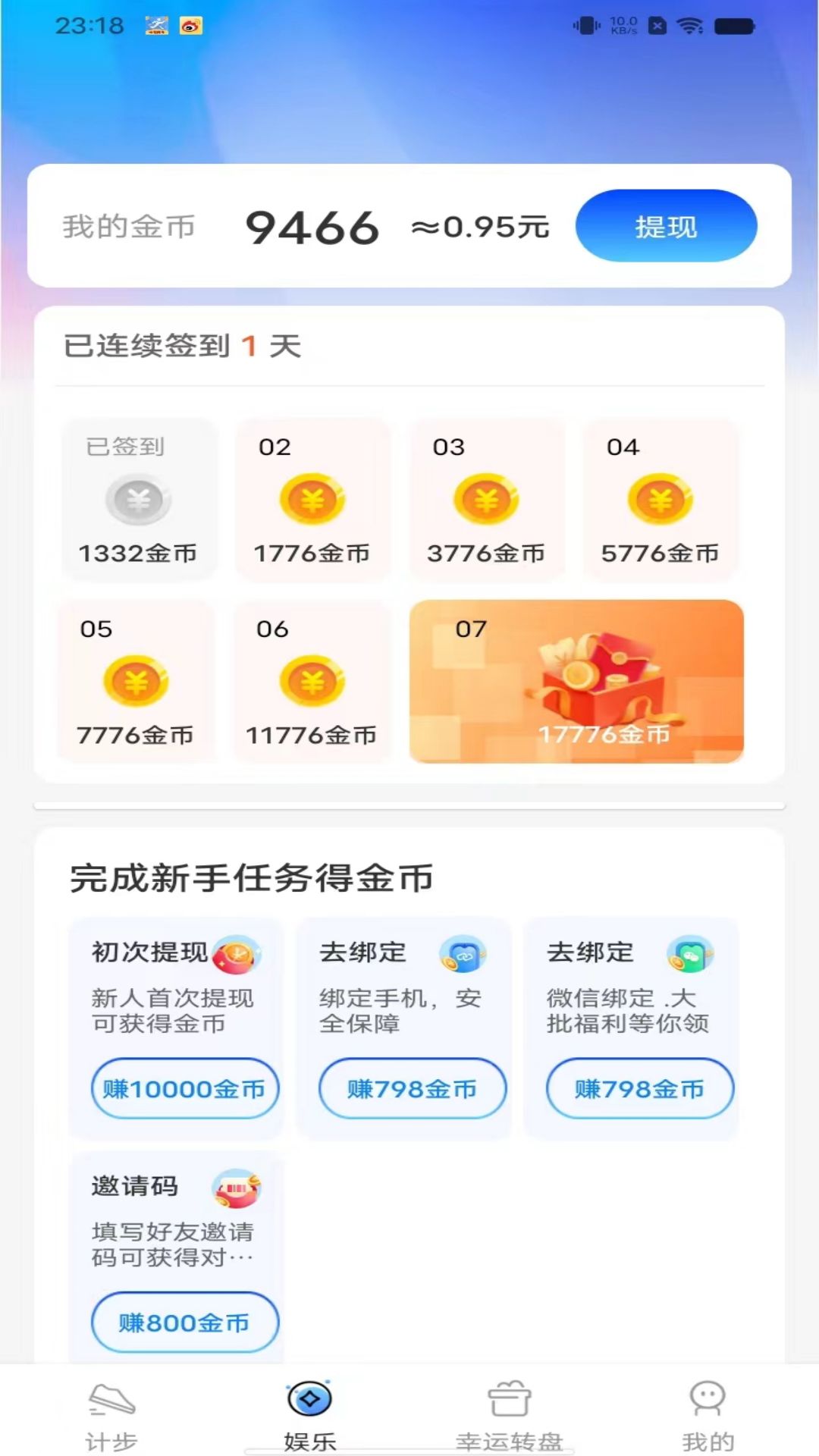This screenshot has width=819, height=1456.
Task: Tap 赚10000金币 for first withdrawal
Action: pos(185,1088)
